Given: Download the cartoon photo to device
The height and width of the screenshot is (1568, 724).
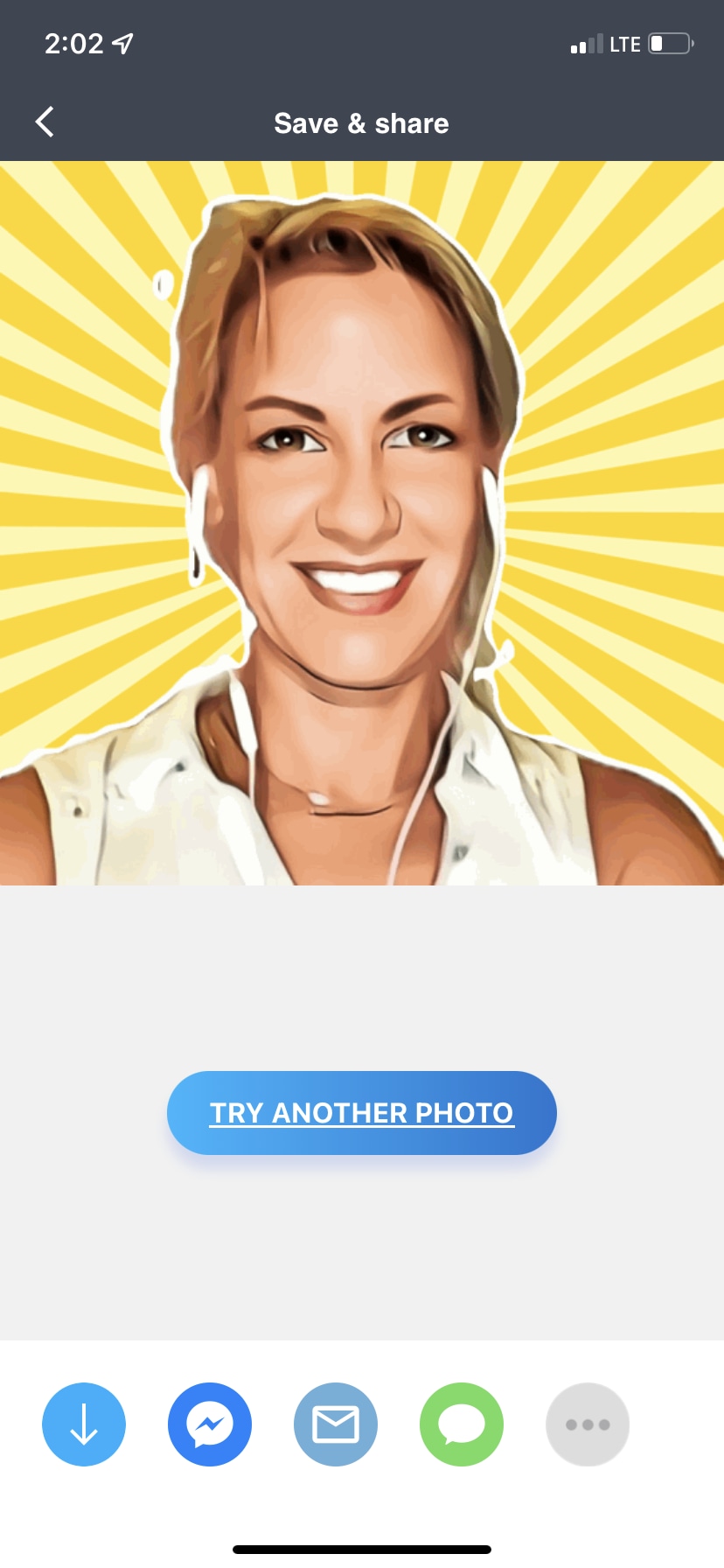Looking at the screenshot, I should click(x=84, y=1424).
